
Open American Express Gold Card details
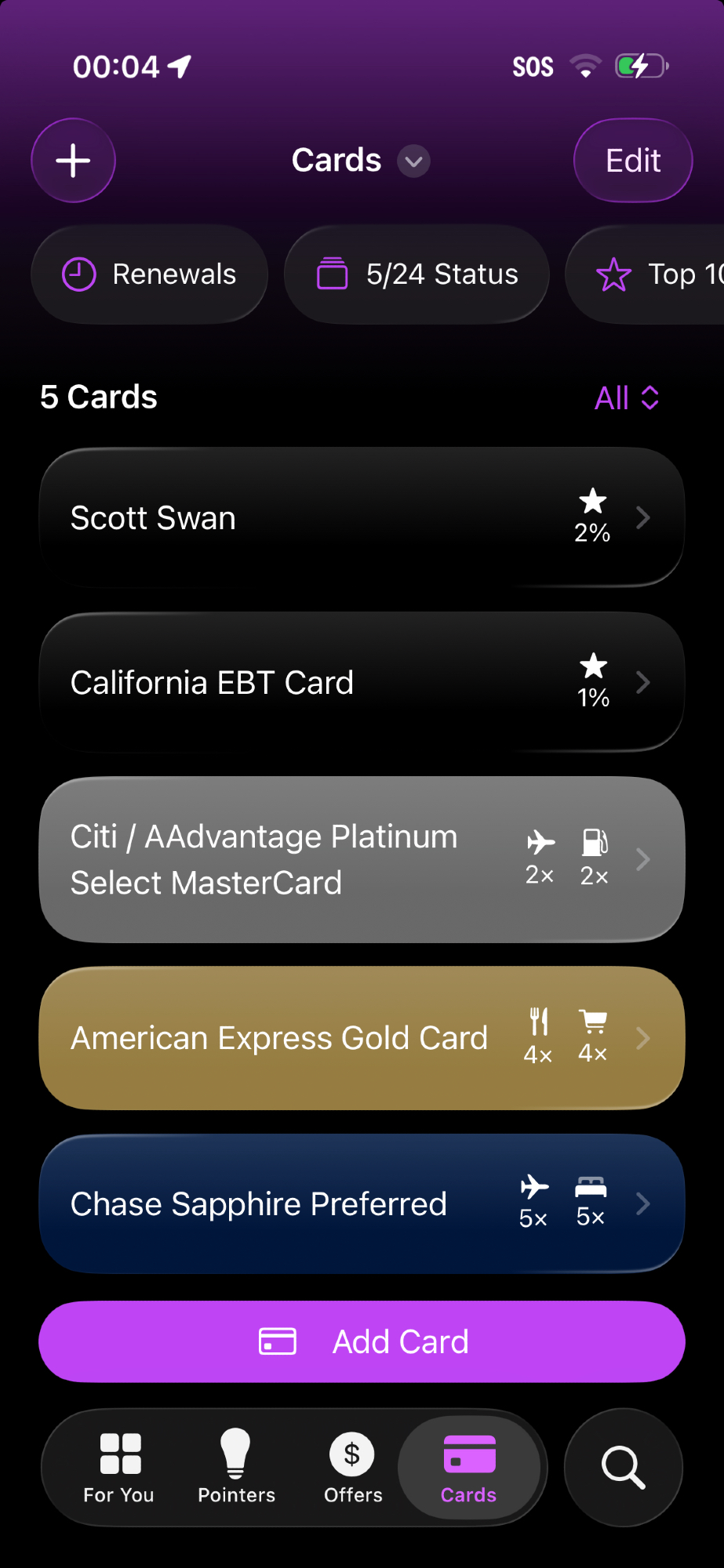[362, 1038]
